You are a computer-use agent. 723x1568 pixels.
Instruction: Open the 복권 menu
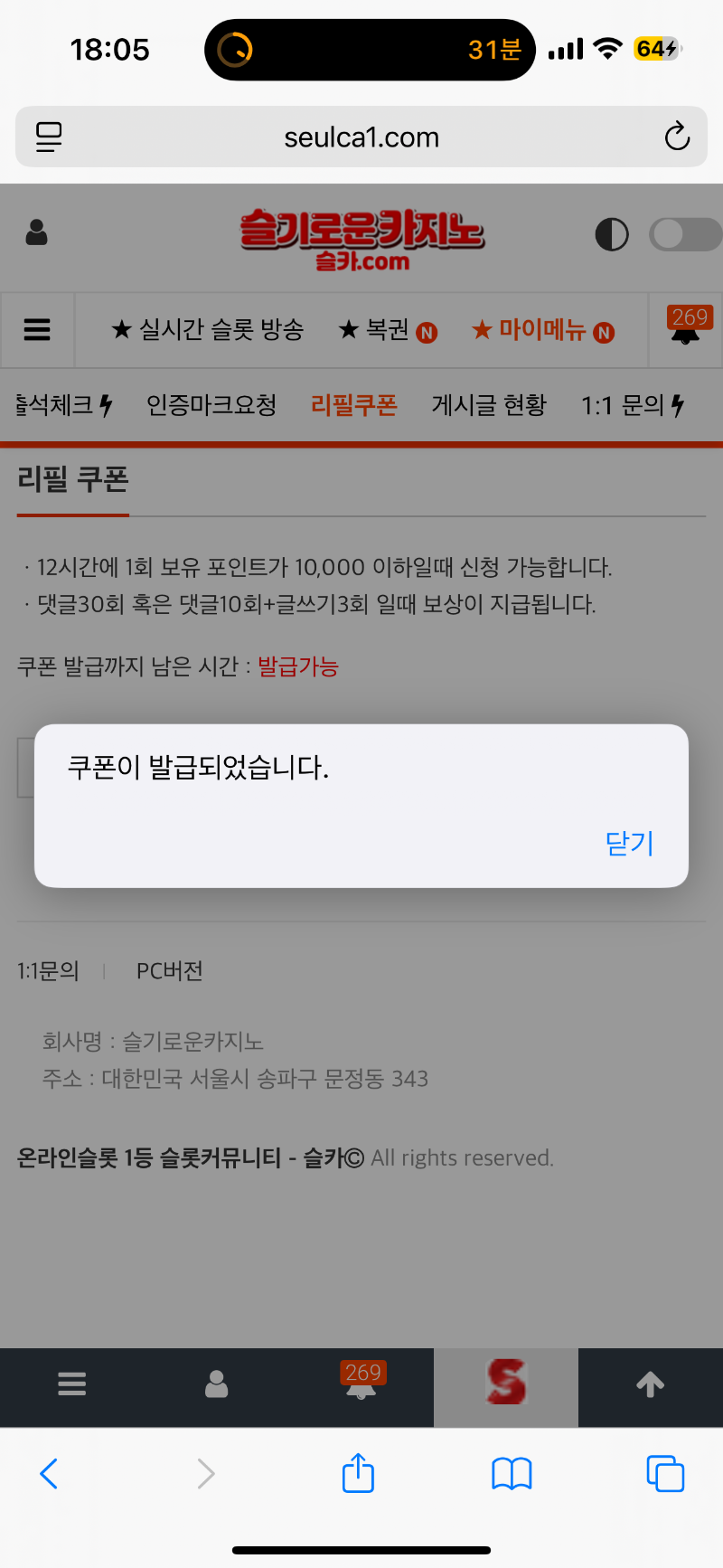[387, 330]
